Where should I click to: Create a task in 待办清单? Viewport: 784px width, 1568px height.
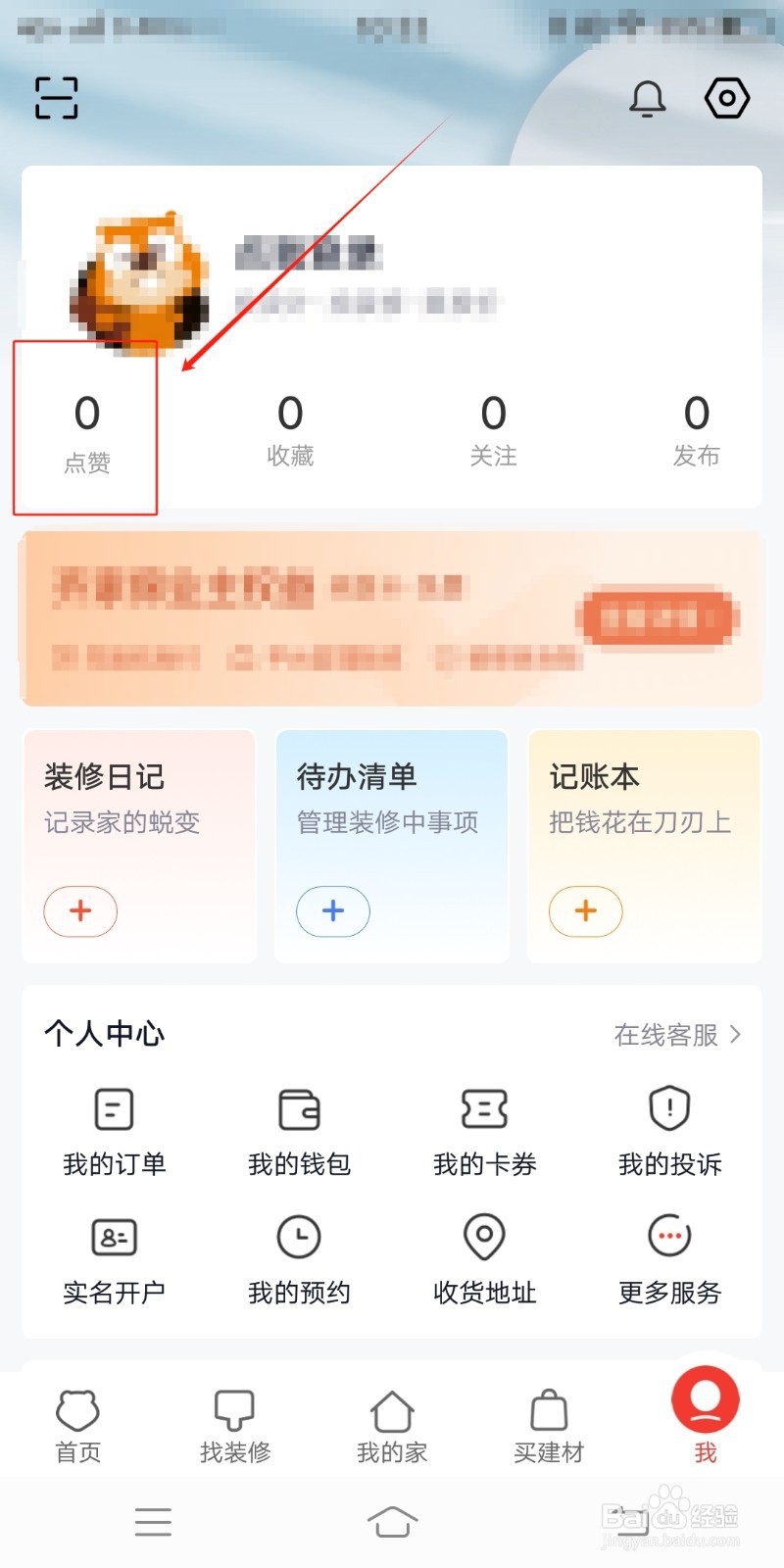pos(333,911)
